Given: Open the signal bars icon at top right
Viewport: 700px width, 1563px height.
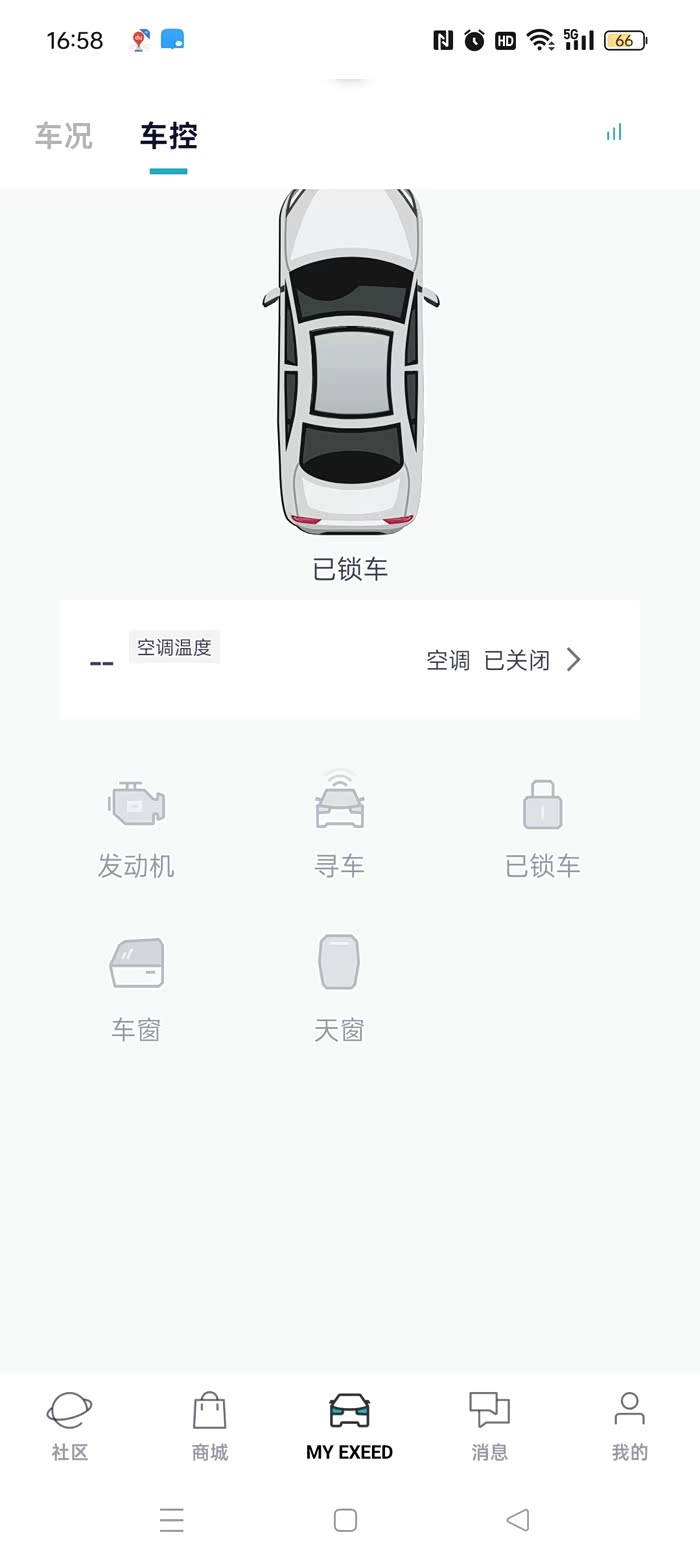Looking at the screenshot, I should tap(614, 132).
